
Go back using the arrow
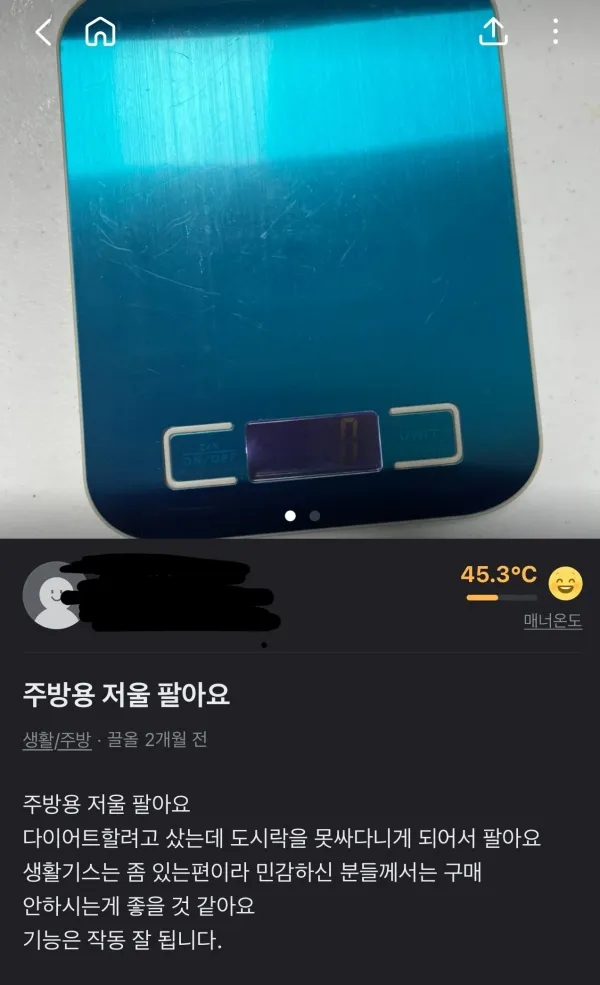43,32
